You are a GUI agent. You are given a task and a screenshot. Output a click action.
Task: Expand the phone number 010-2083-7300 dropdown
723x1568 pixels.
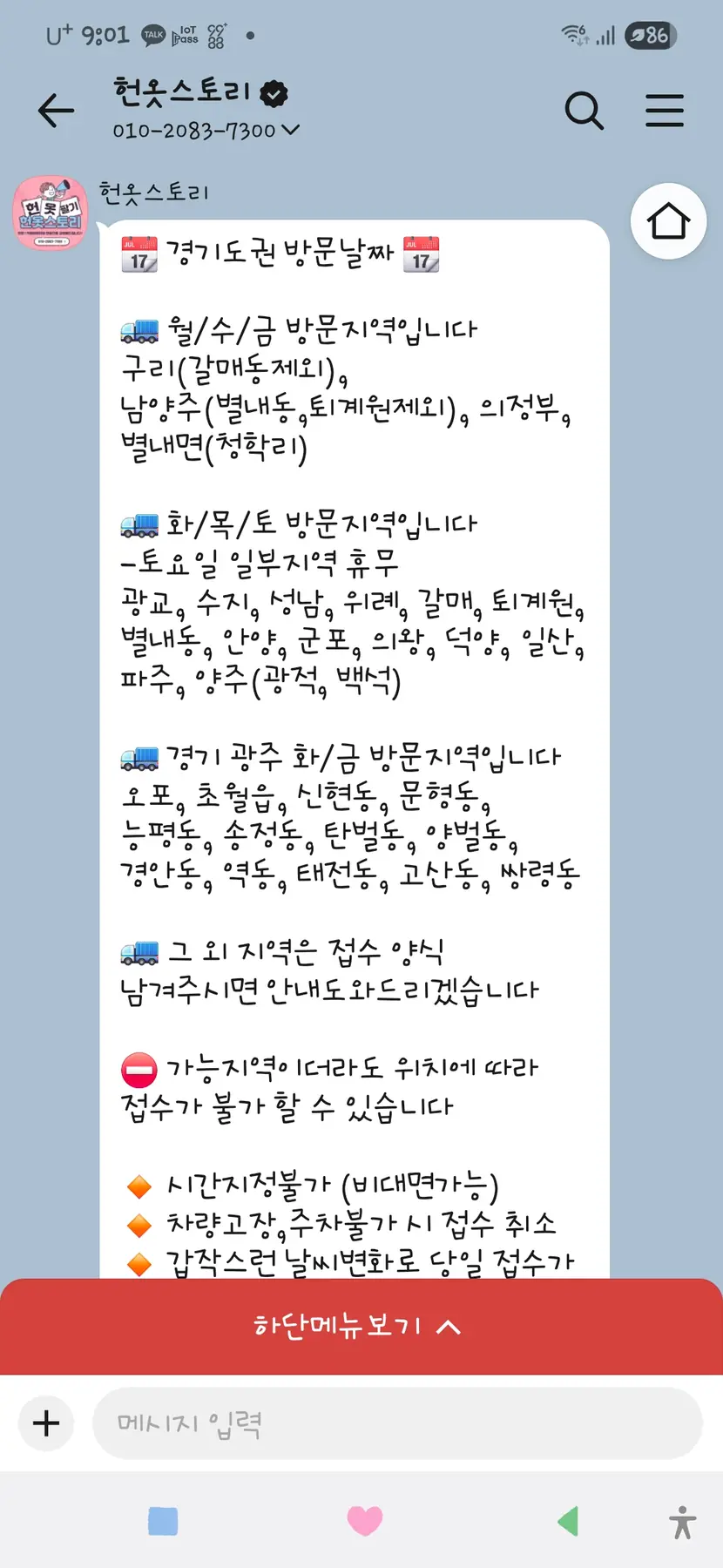coord(292,130)
